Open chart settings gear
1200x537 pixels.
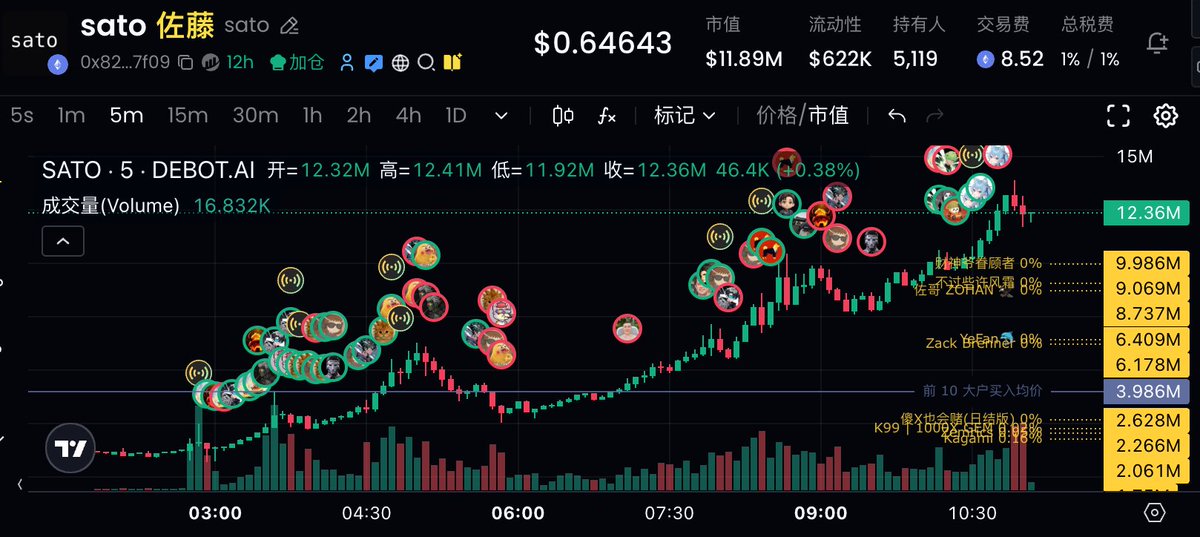[x=1165, y=116]
